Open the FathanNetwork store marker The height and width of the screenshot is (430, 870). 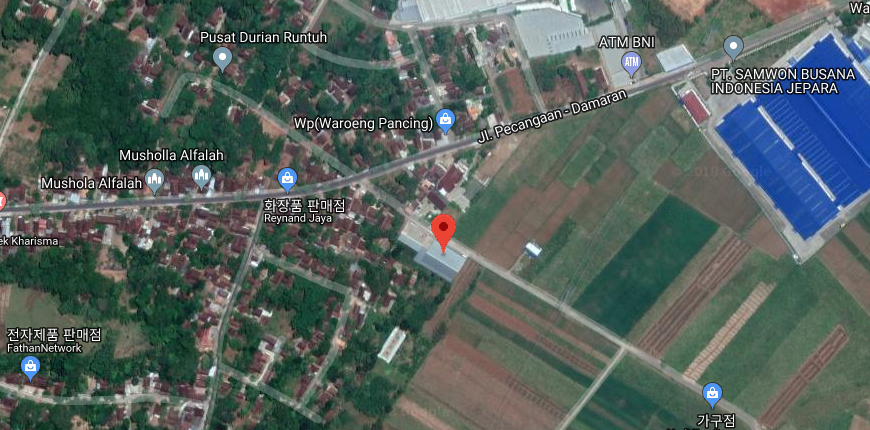point(31,368)
